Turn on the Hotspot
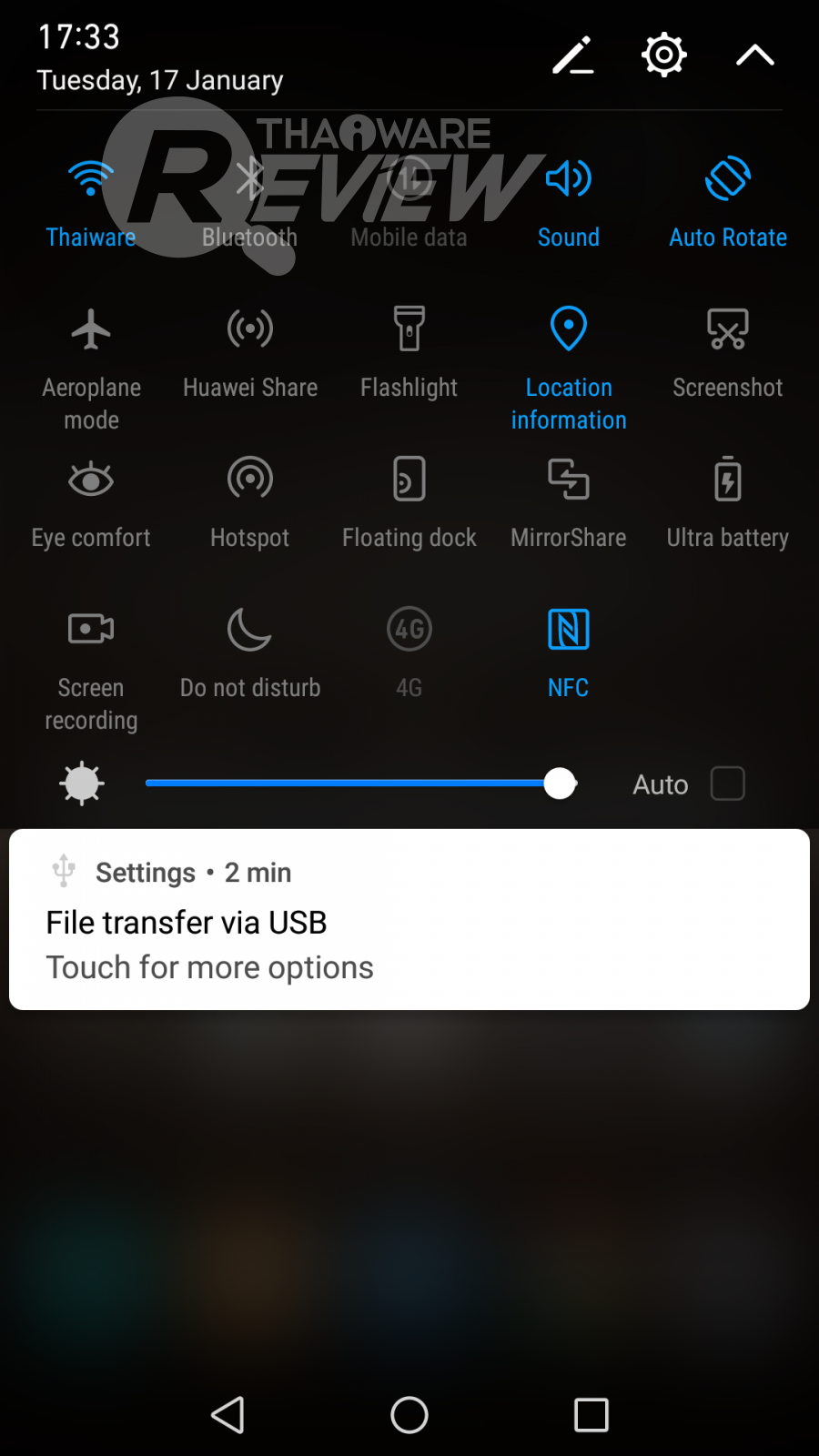 point(250,480)
